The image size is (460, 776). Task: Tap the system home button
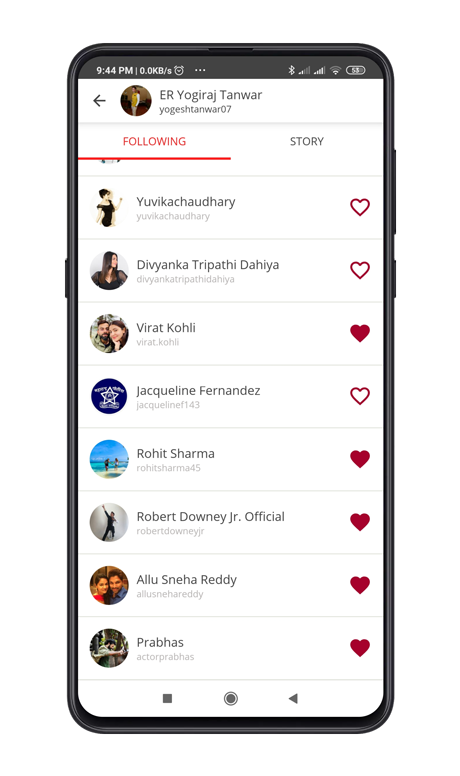click(x=230, y=698)
